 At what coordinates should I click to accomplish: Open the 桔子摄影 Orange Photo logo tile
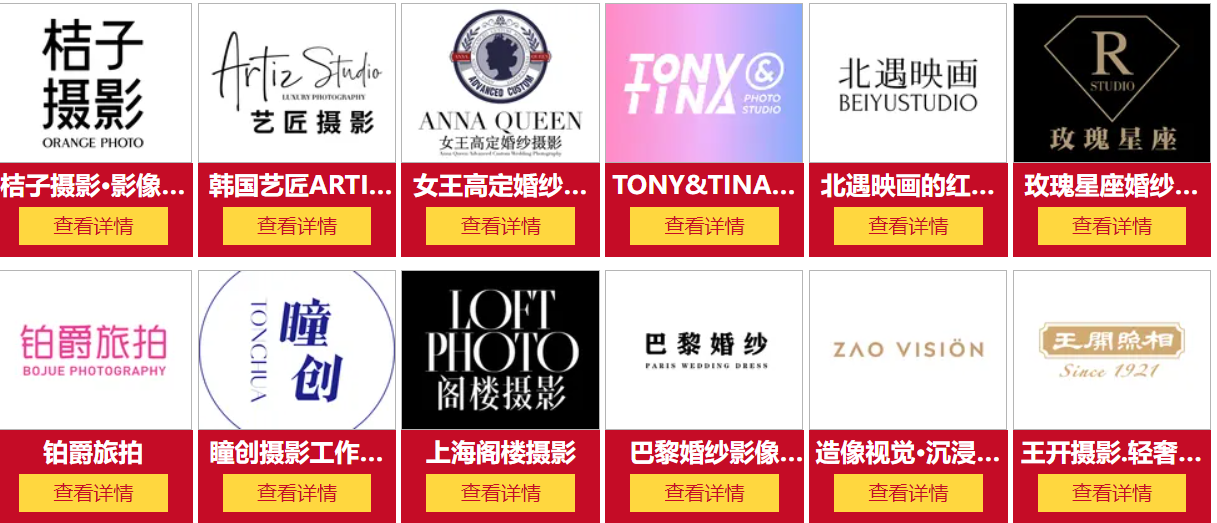(x=94, y=83)
